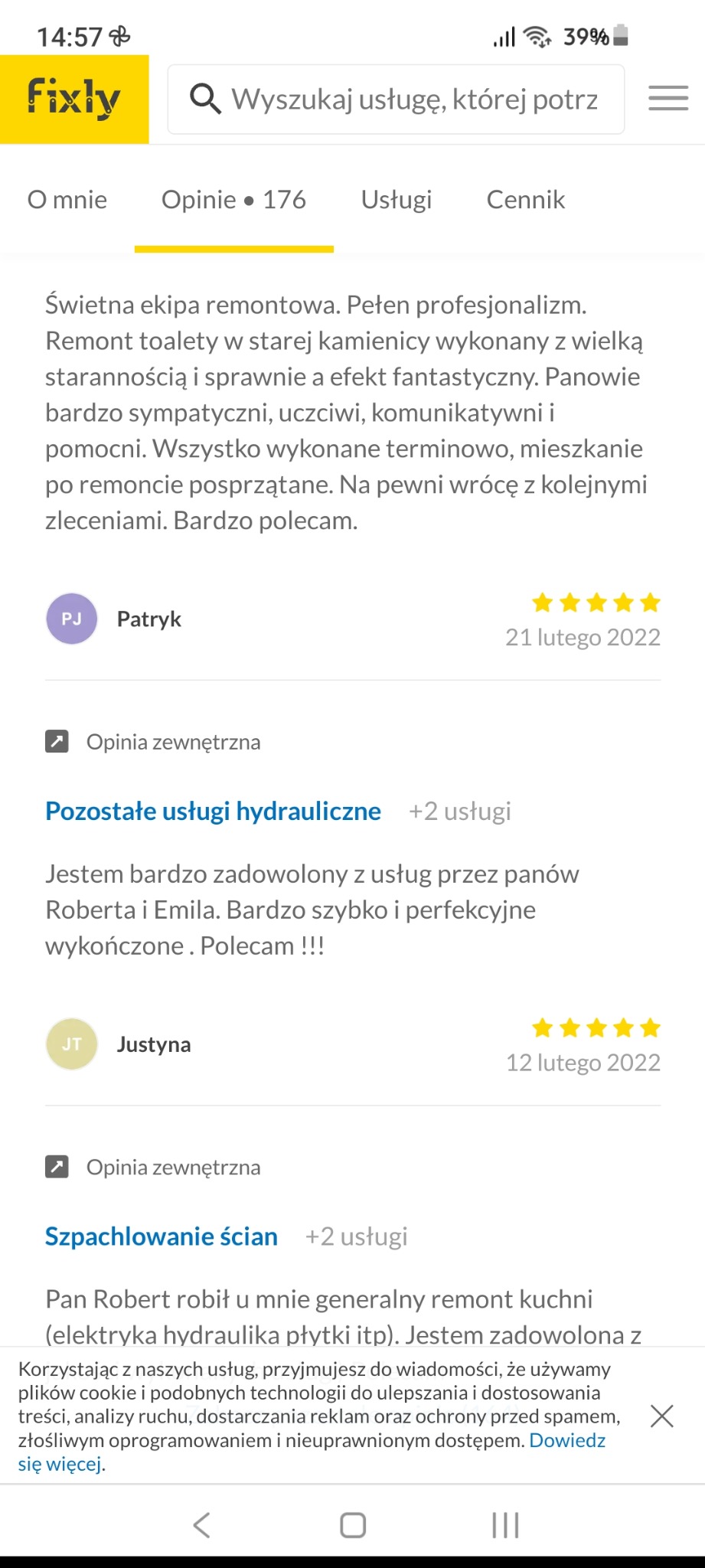Switch to the O mnie tab
Viewport: 705px width, 1568px height.
click(67, 200)
